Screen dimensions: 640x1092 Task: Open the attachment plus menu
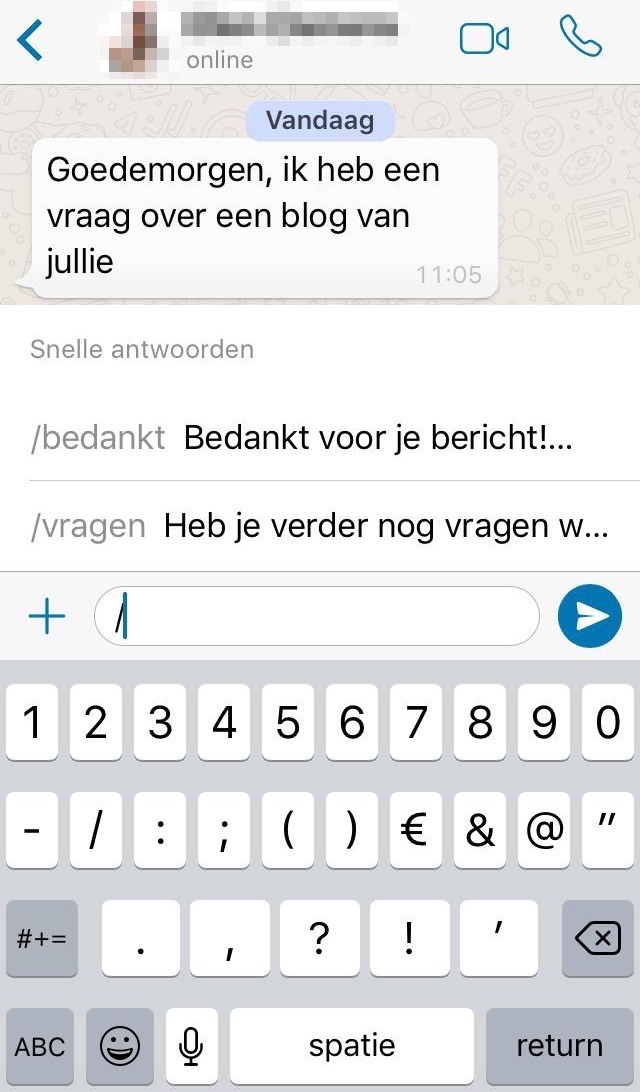click(46, 617)
